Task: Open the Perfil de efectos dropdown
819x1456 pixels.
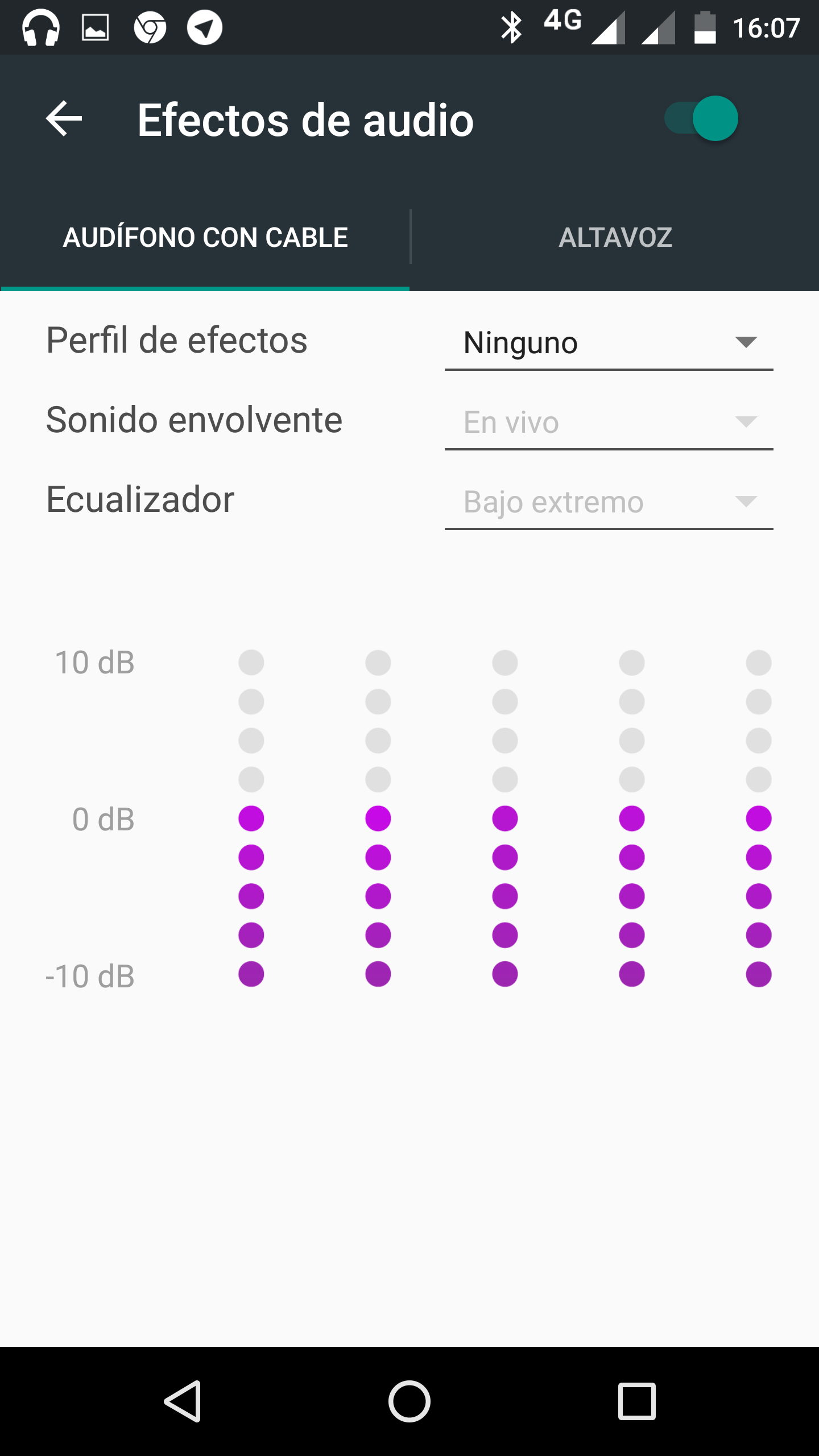Action: tap(609, 343)
